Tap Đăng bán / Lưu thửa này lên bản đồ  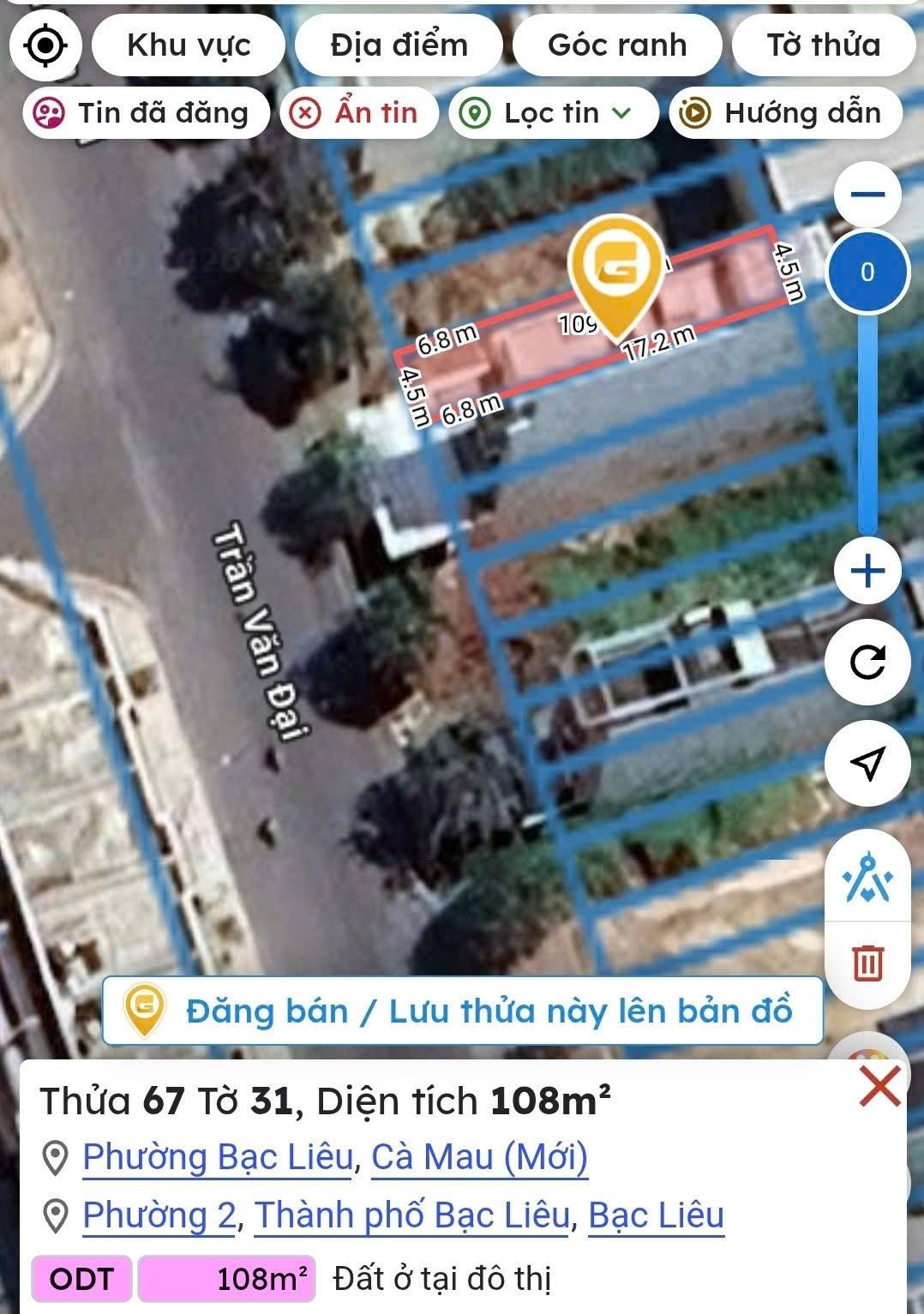click(463, 1011)
